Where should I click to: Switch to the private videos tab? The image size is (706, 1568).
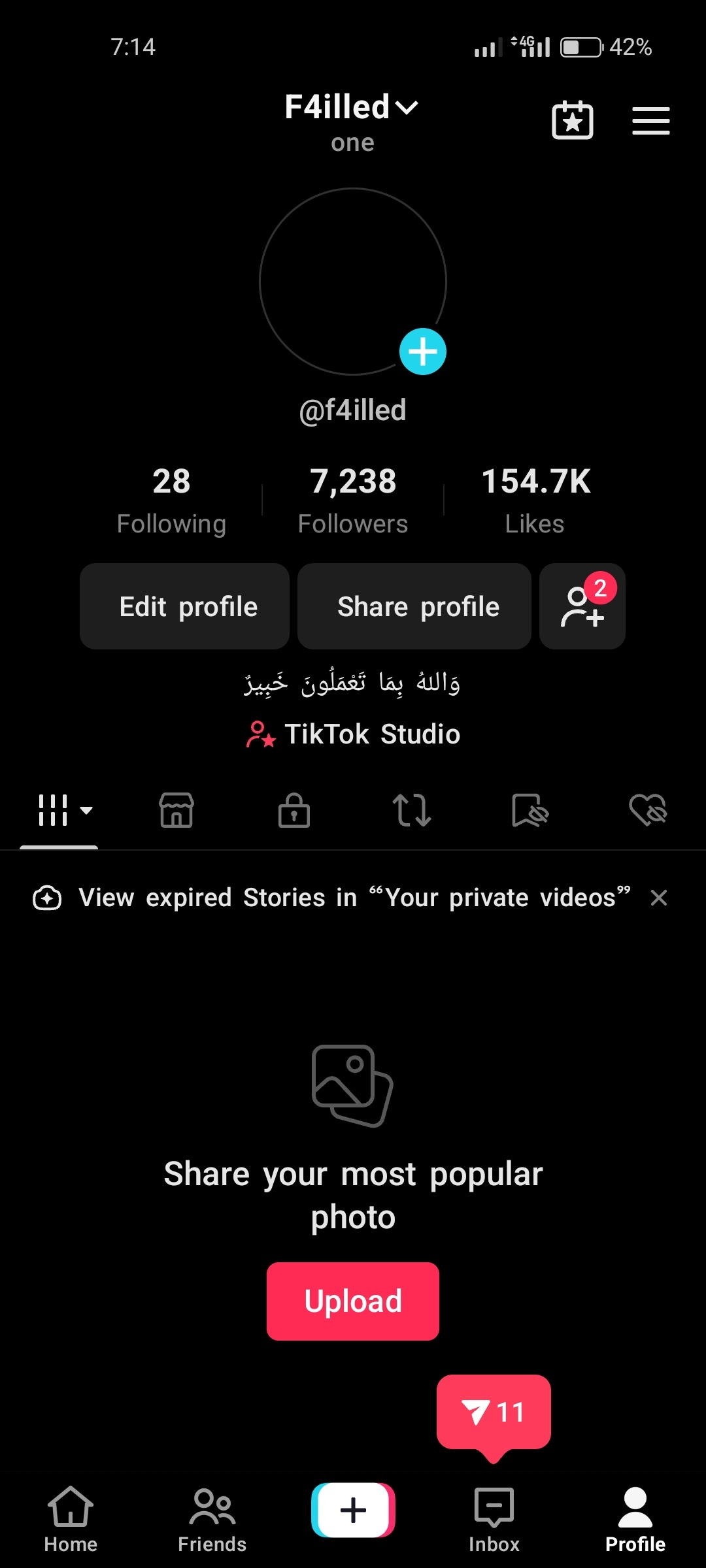coord(294,811)
